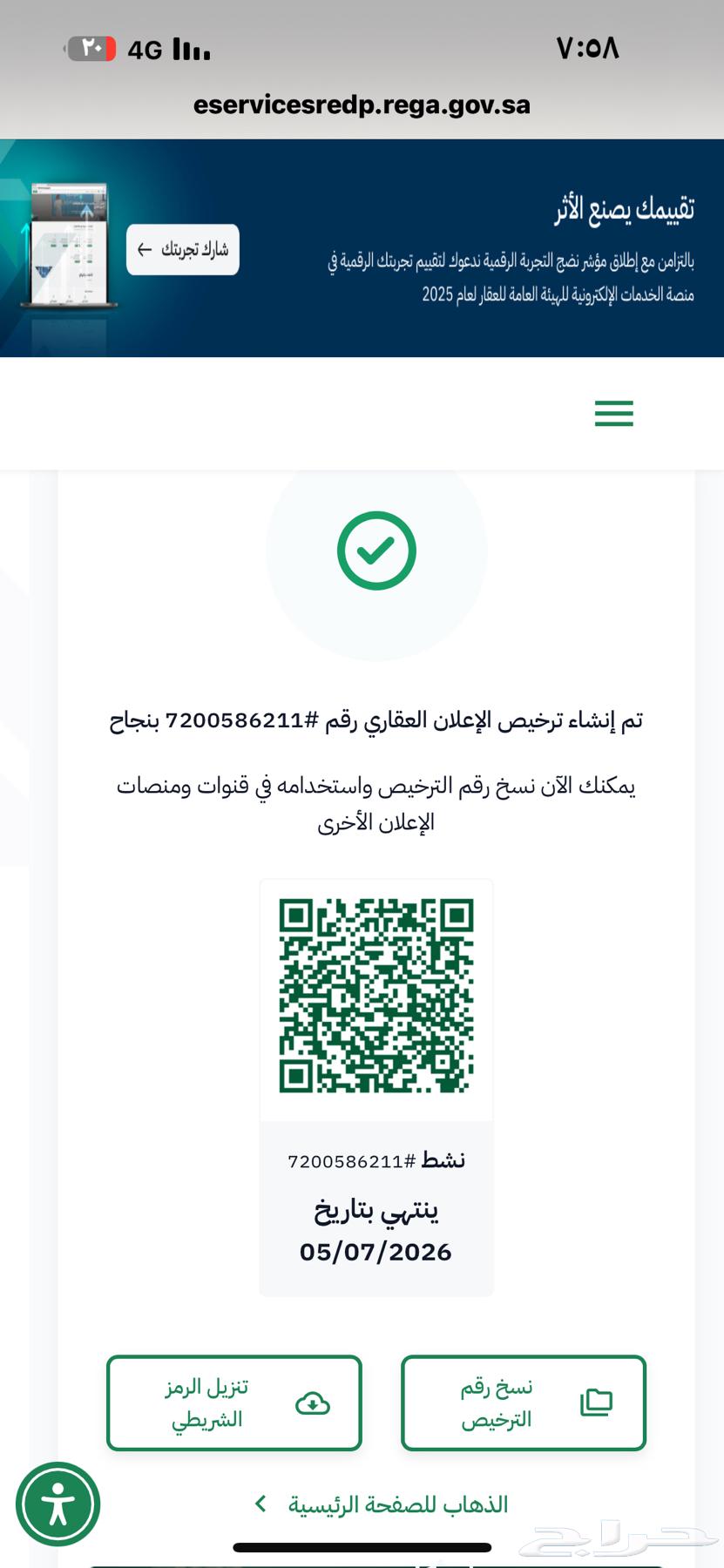The height and width of the screenshot is (1568, 724).
Task: Tap the eservicesredp.rega.gov.sa address bar
Action: [362, 105]
